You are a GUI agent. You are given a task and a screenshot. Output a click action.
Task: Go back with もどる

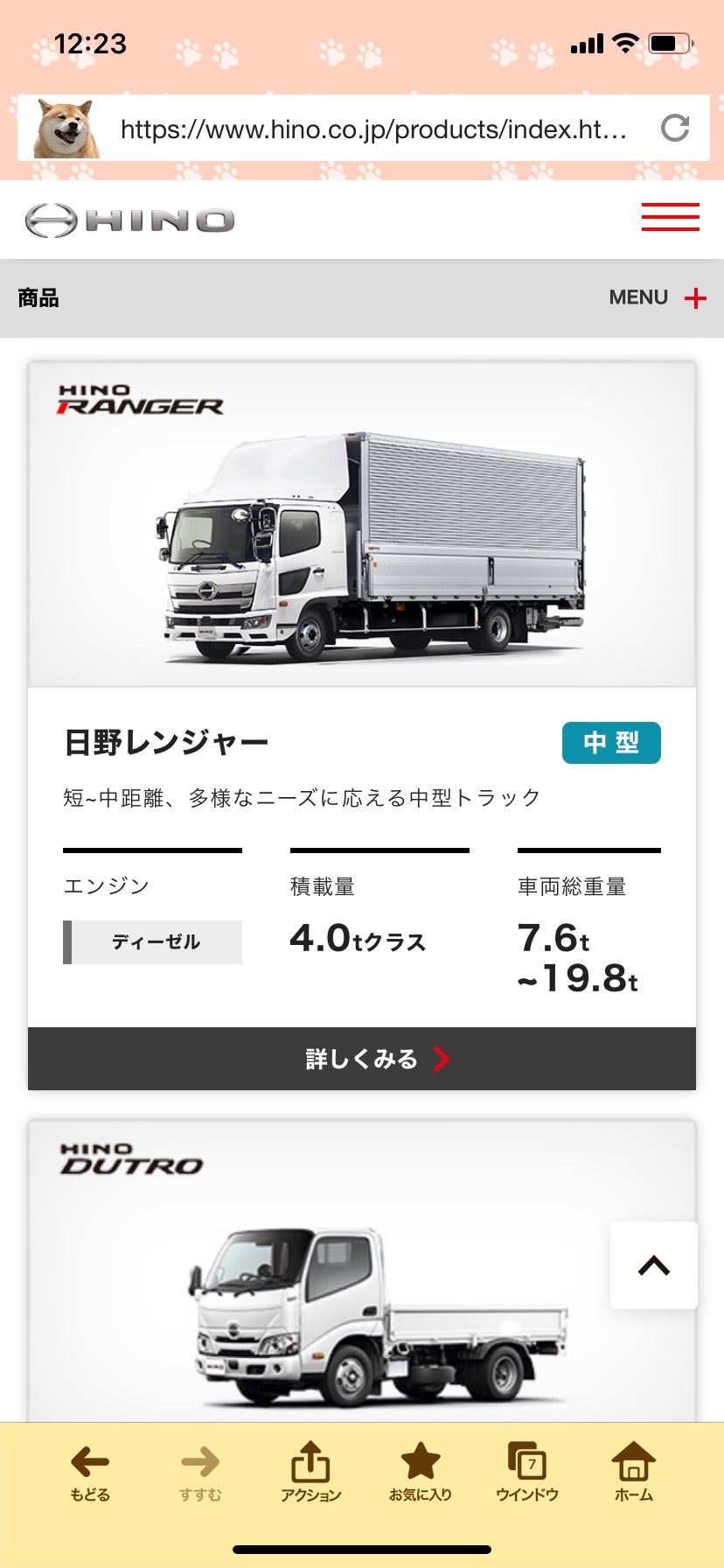pyautogui.click(x=90, y=1472)
